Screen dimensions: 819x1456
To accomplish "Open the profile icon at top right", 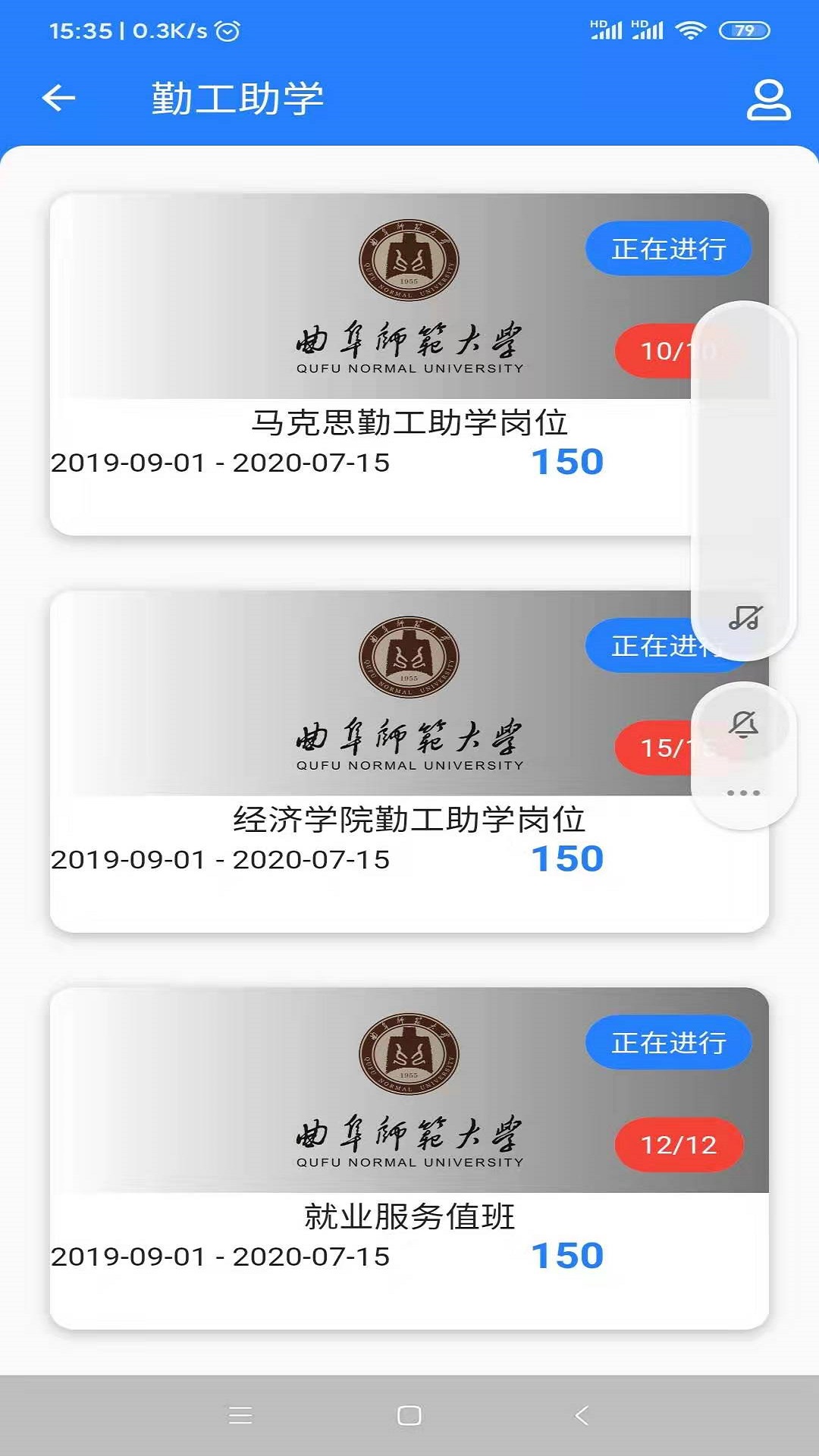I will 769,100.
